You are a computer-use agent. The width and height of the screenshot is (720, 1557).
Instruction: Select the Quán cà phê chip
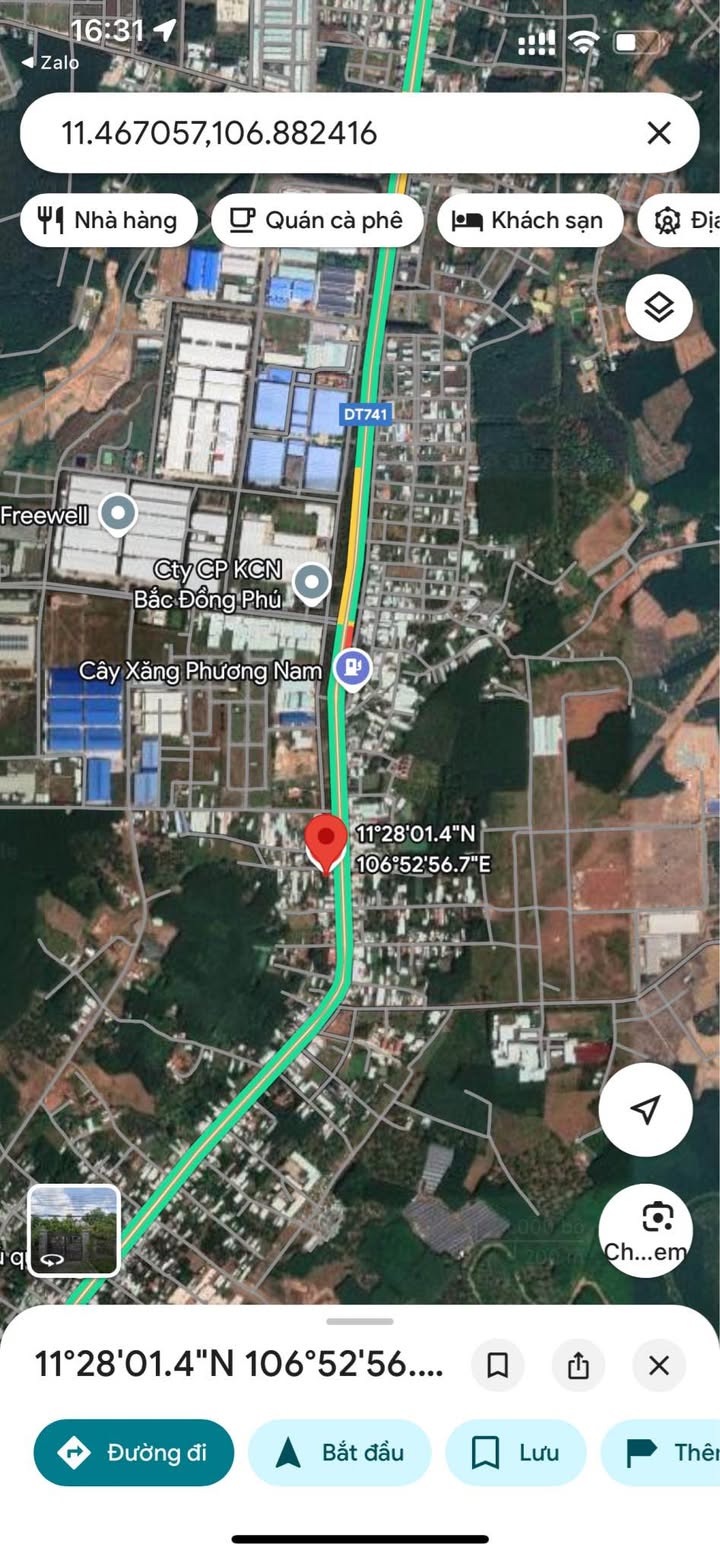317,220
